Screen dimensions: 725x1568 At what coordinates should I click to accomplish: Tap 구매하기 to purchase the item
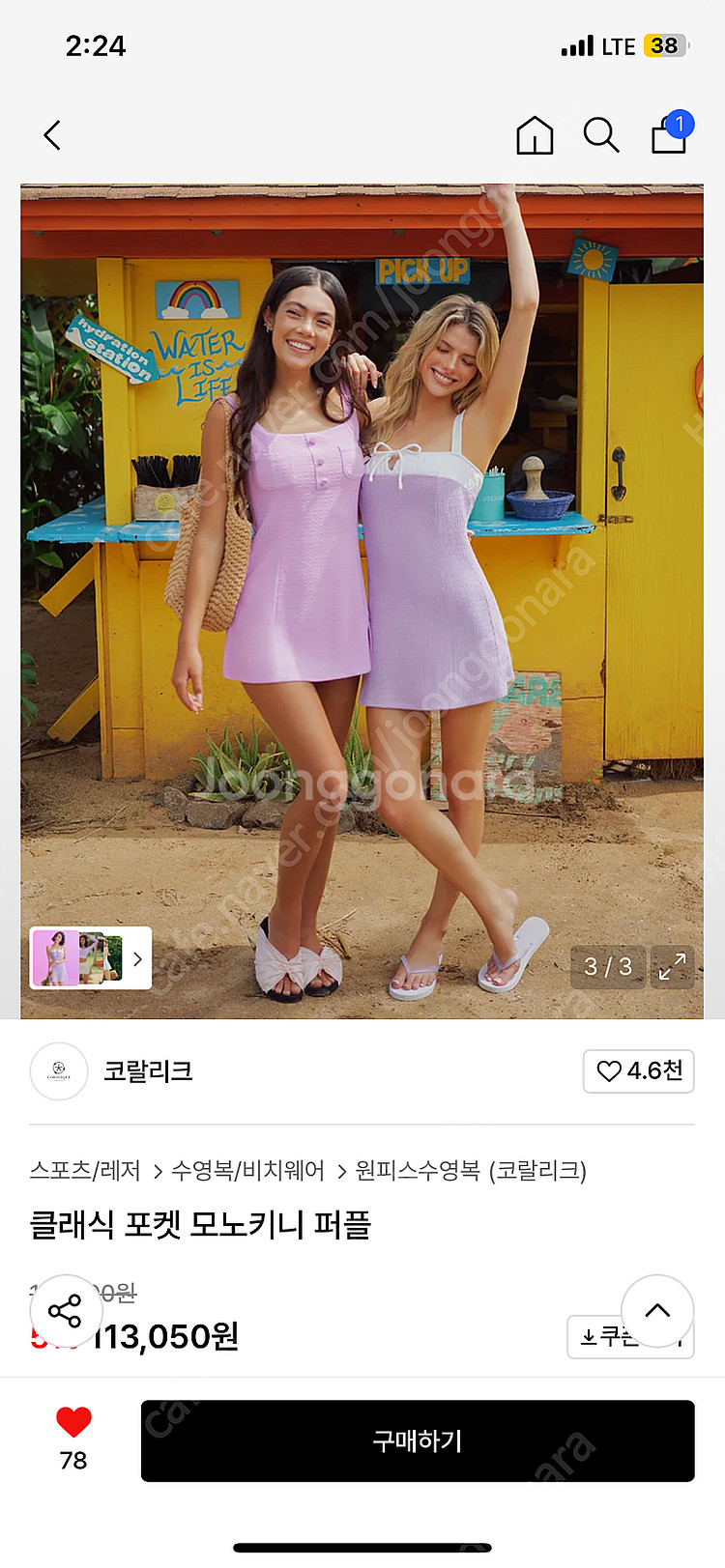click(x=418, y=1440)
